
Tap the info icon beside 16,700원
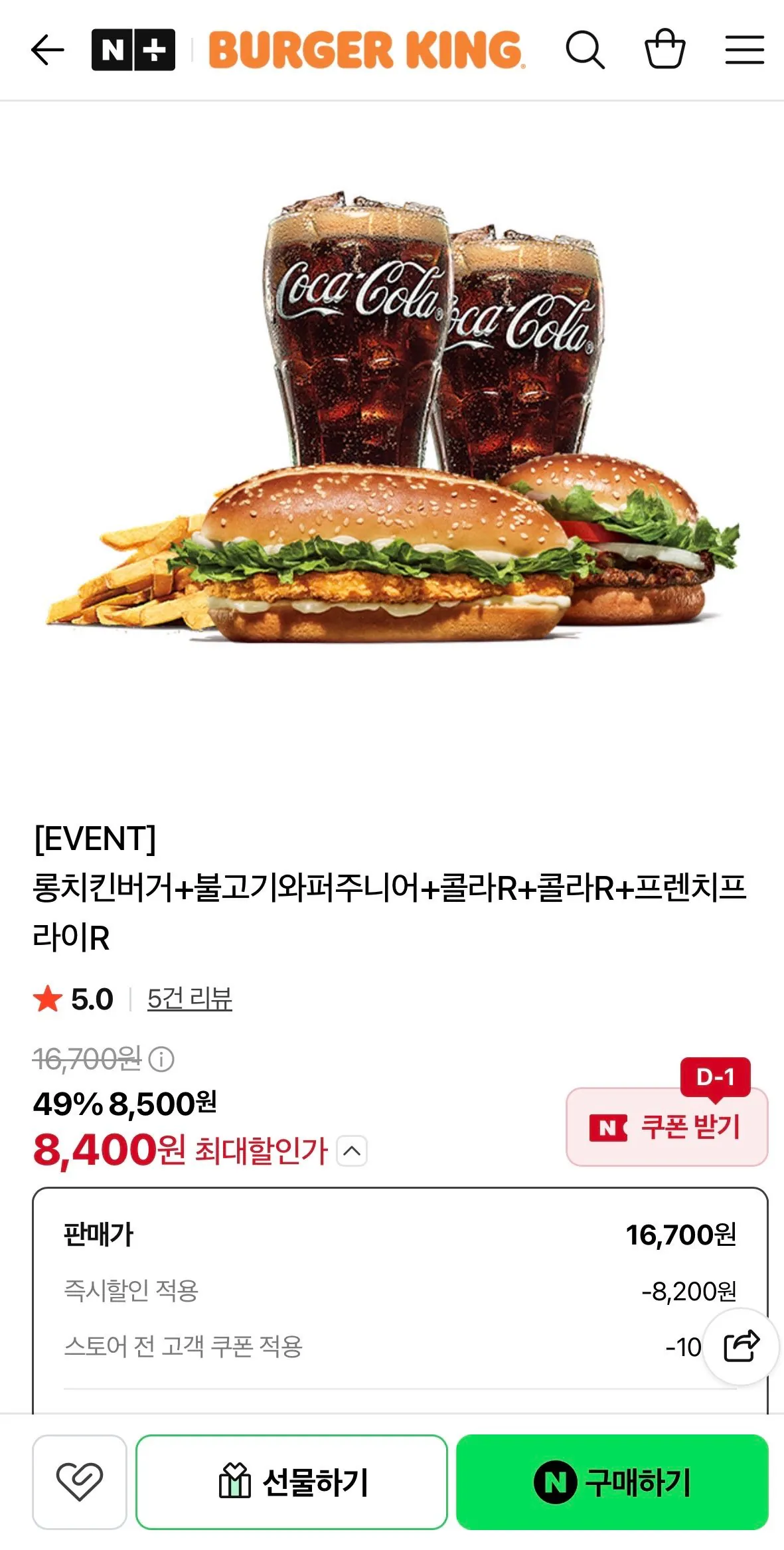(161, 1059)
